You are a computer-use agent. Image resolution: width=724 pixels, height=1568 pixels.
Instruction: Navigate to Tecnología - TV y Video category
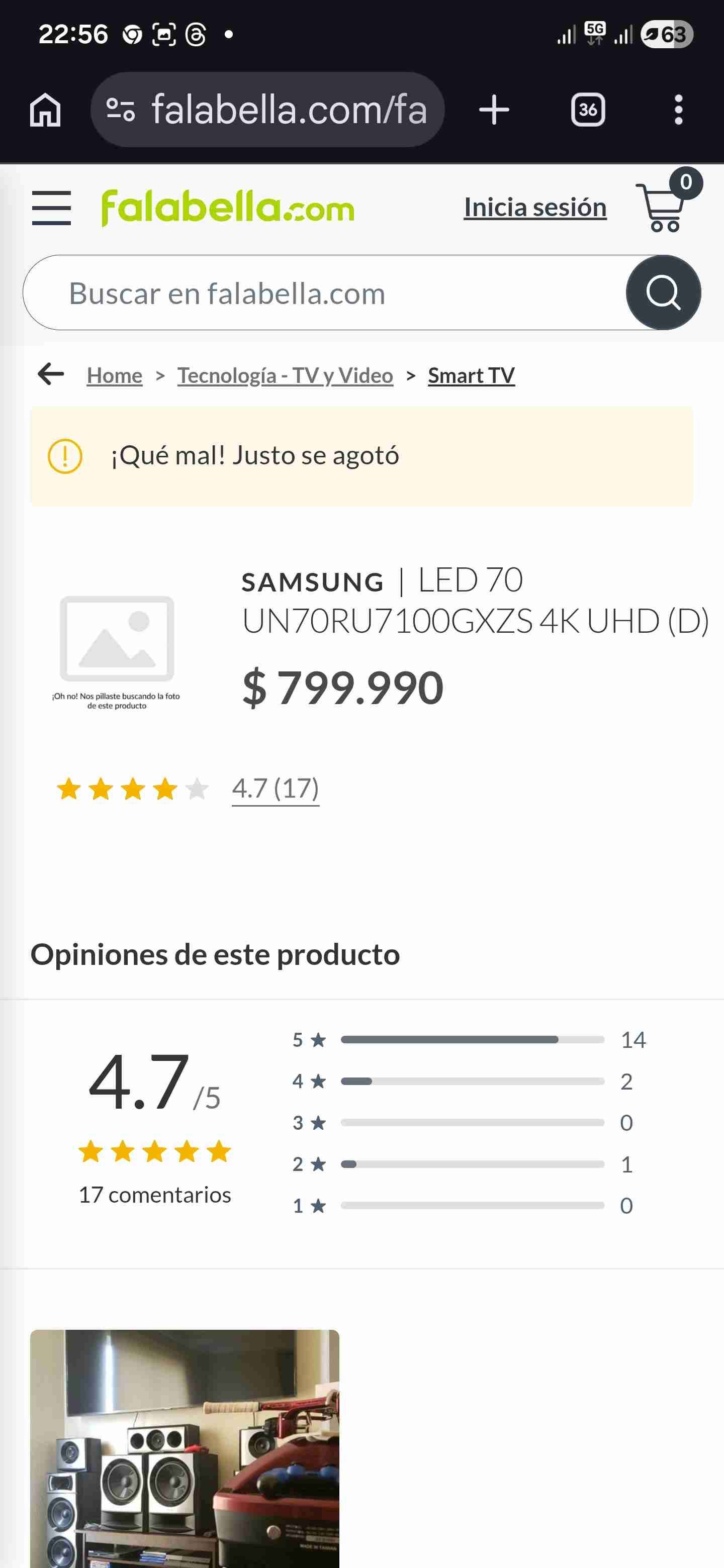coord(285,375)
